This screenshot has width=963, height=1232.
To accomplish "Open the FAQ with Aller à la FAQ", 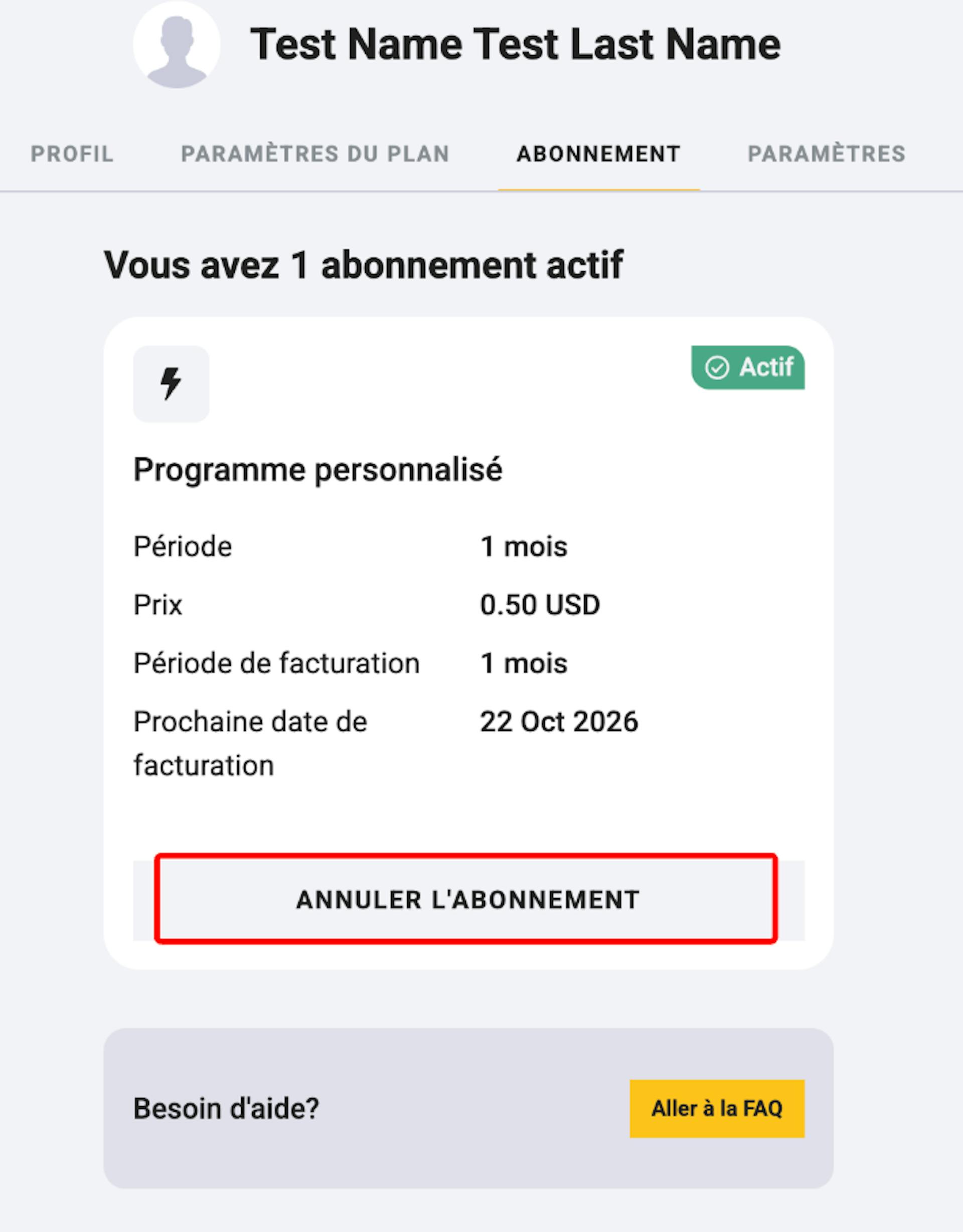I will tap(716, 1109).
